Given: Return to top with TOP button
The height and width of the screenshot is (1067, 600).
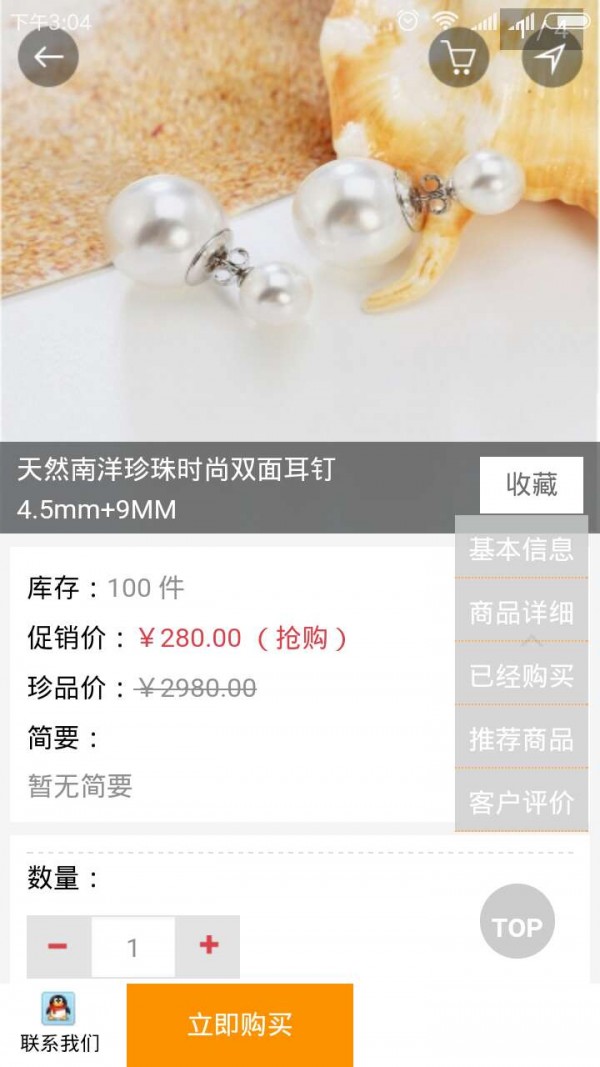Looking at the screenshot, I should point(517,927).
